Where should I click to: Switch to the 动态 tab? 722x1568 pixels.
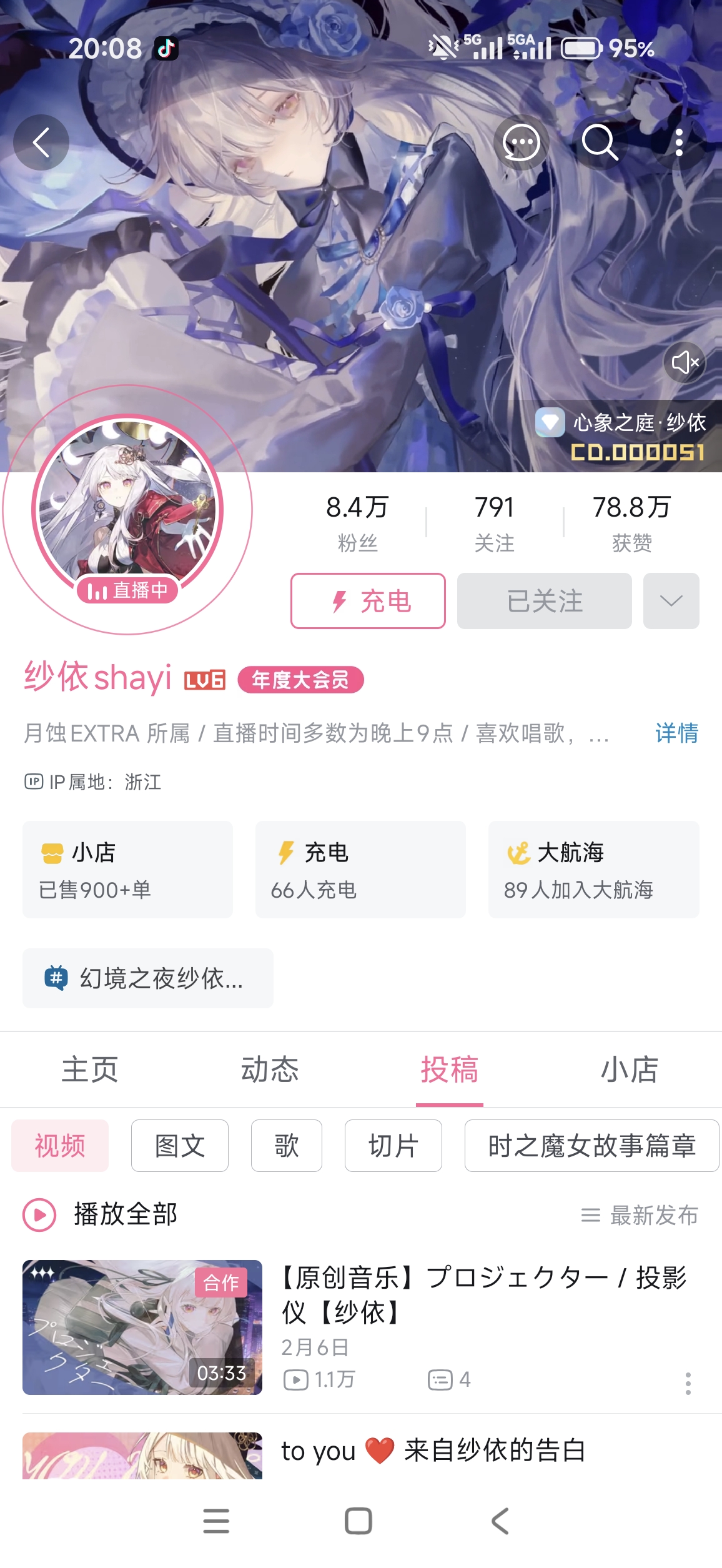pyautogui.click(x=270, y=1069)
